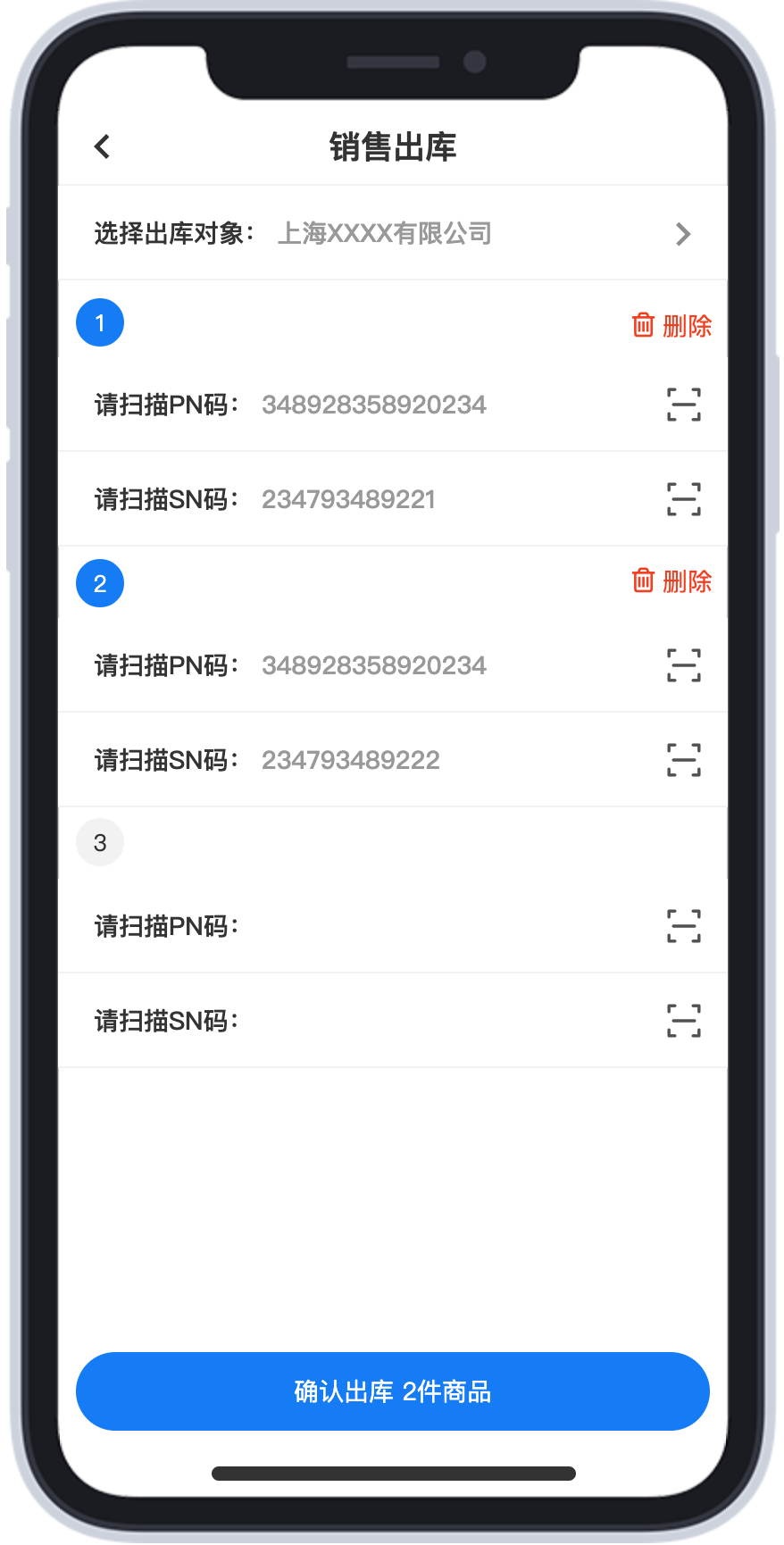
Task: Scan PN code for item 3
Action: [684, 926]
